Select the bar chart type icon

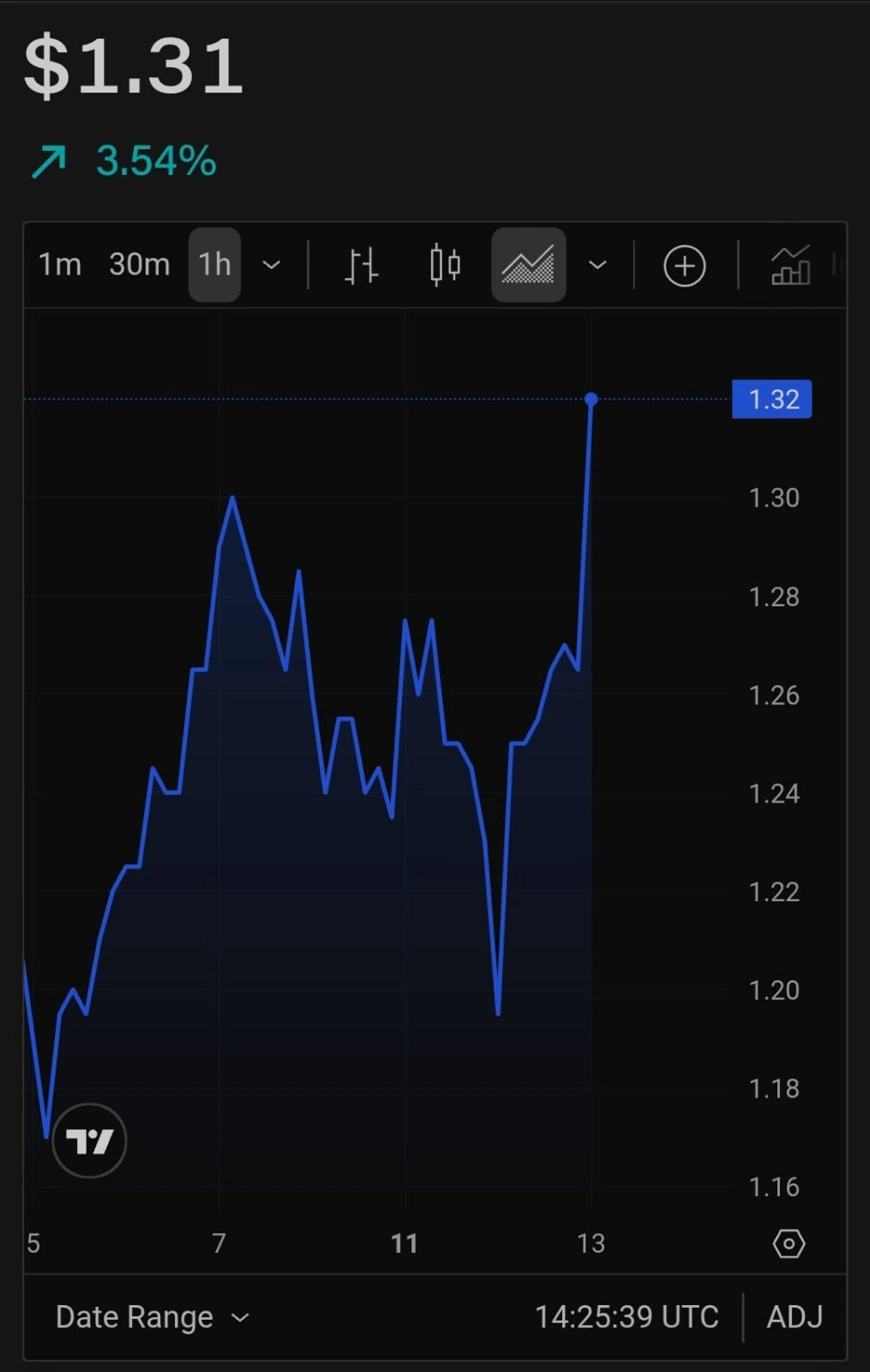(360, 265)
